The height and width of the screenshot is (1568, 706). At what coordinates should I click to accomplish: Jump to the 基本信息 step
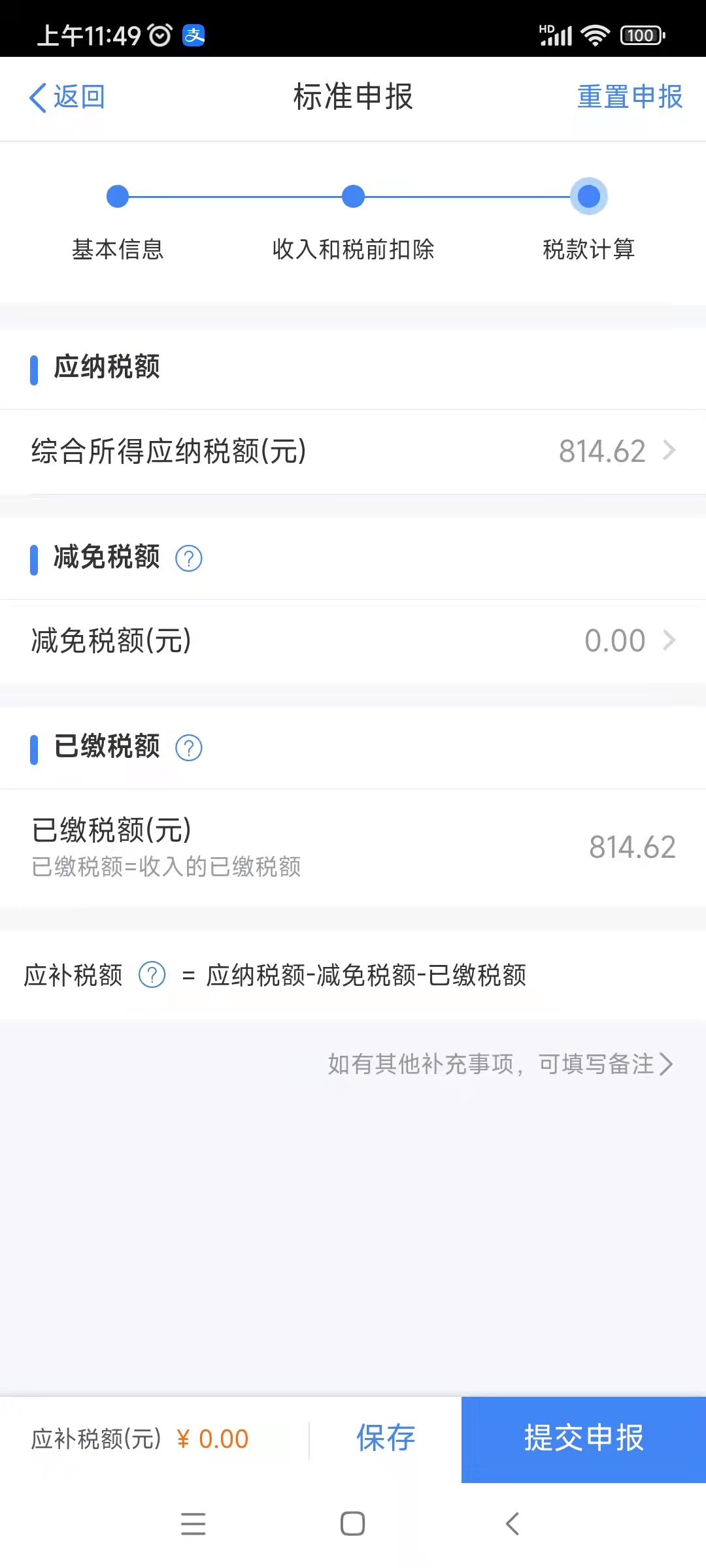click(118, 223)
